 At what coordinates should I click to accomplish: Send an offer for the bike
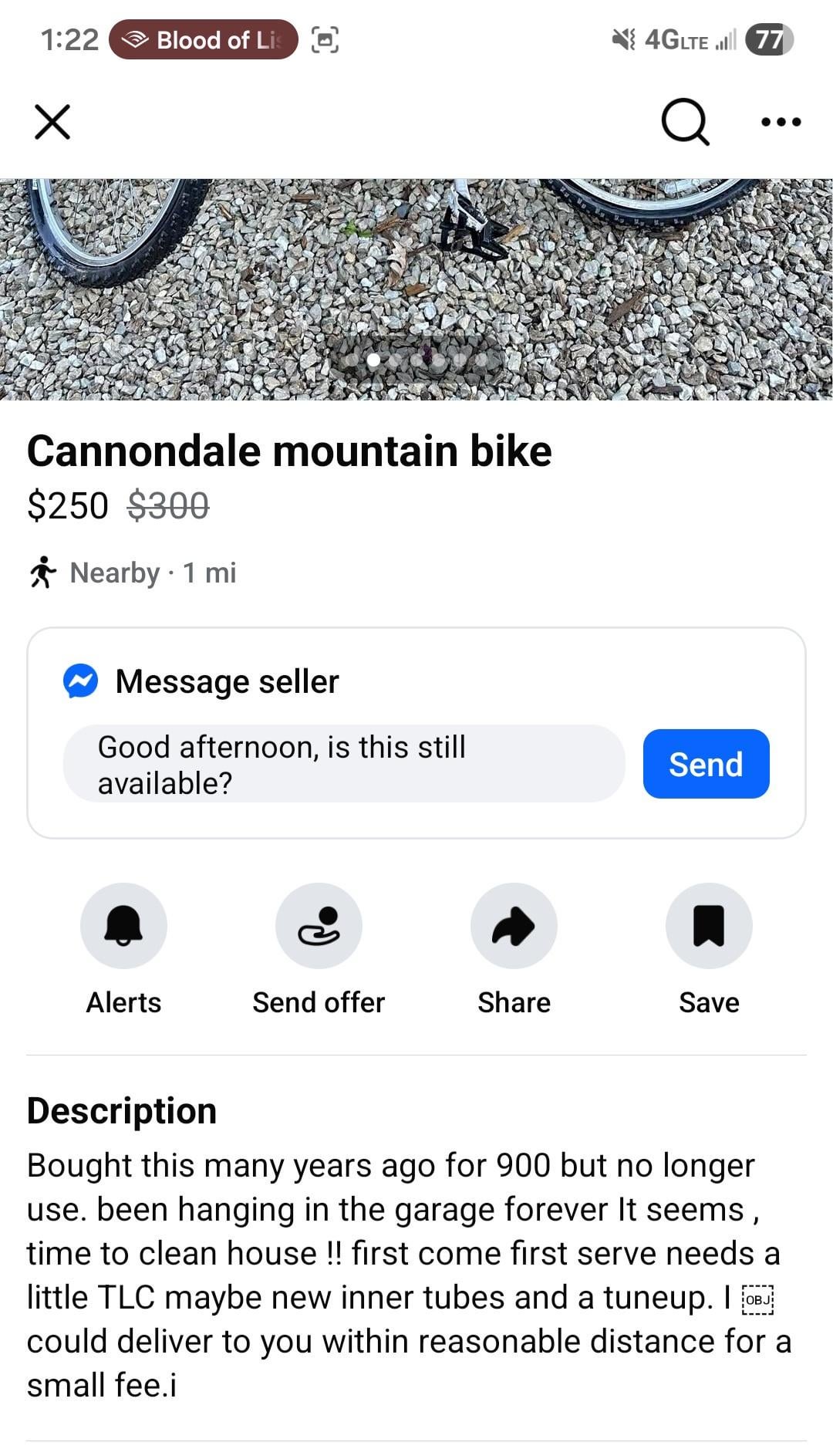click(x=319, y=925)
